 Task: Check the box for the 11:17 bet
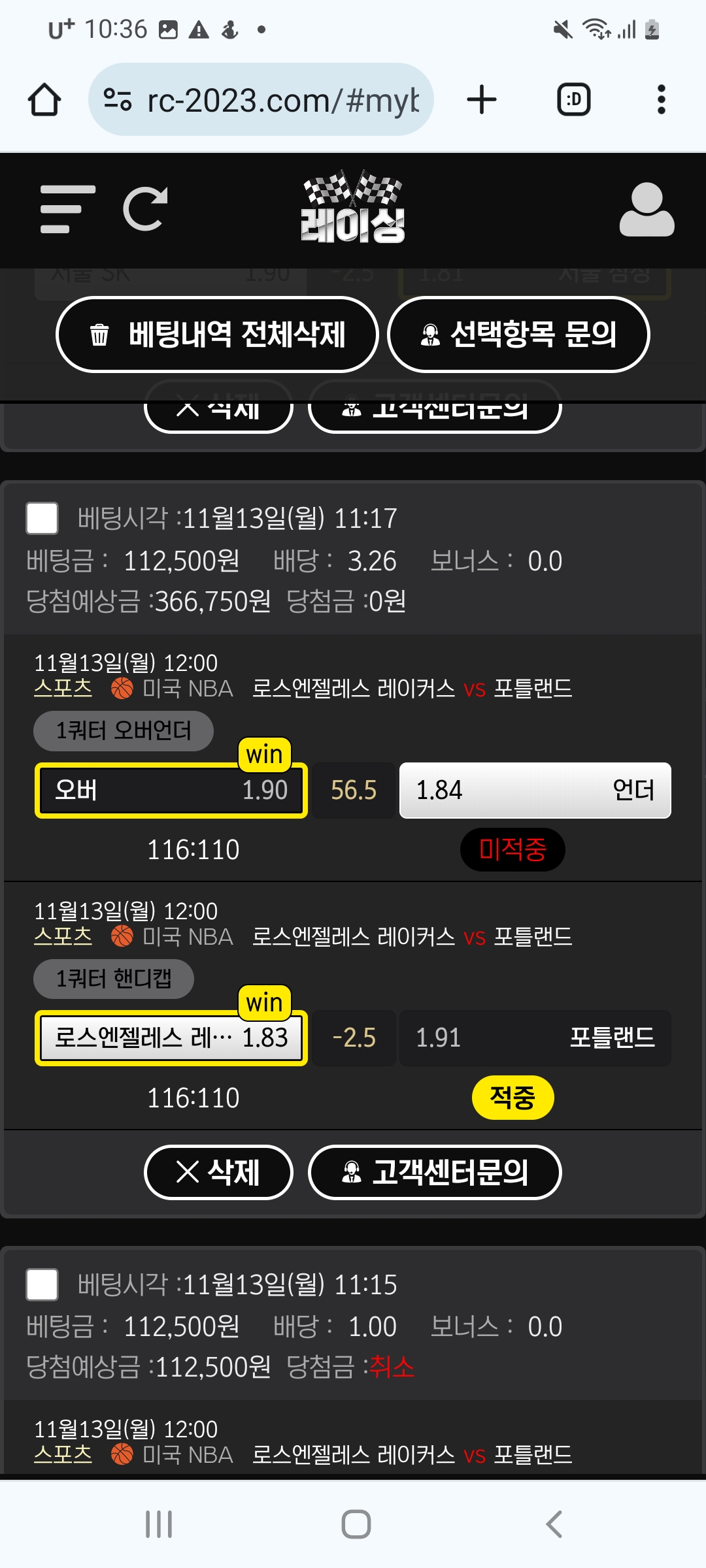tap(42, 518)
